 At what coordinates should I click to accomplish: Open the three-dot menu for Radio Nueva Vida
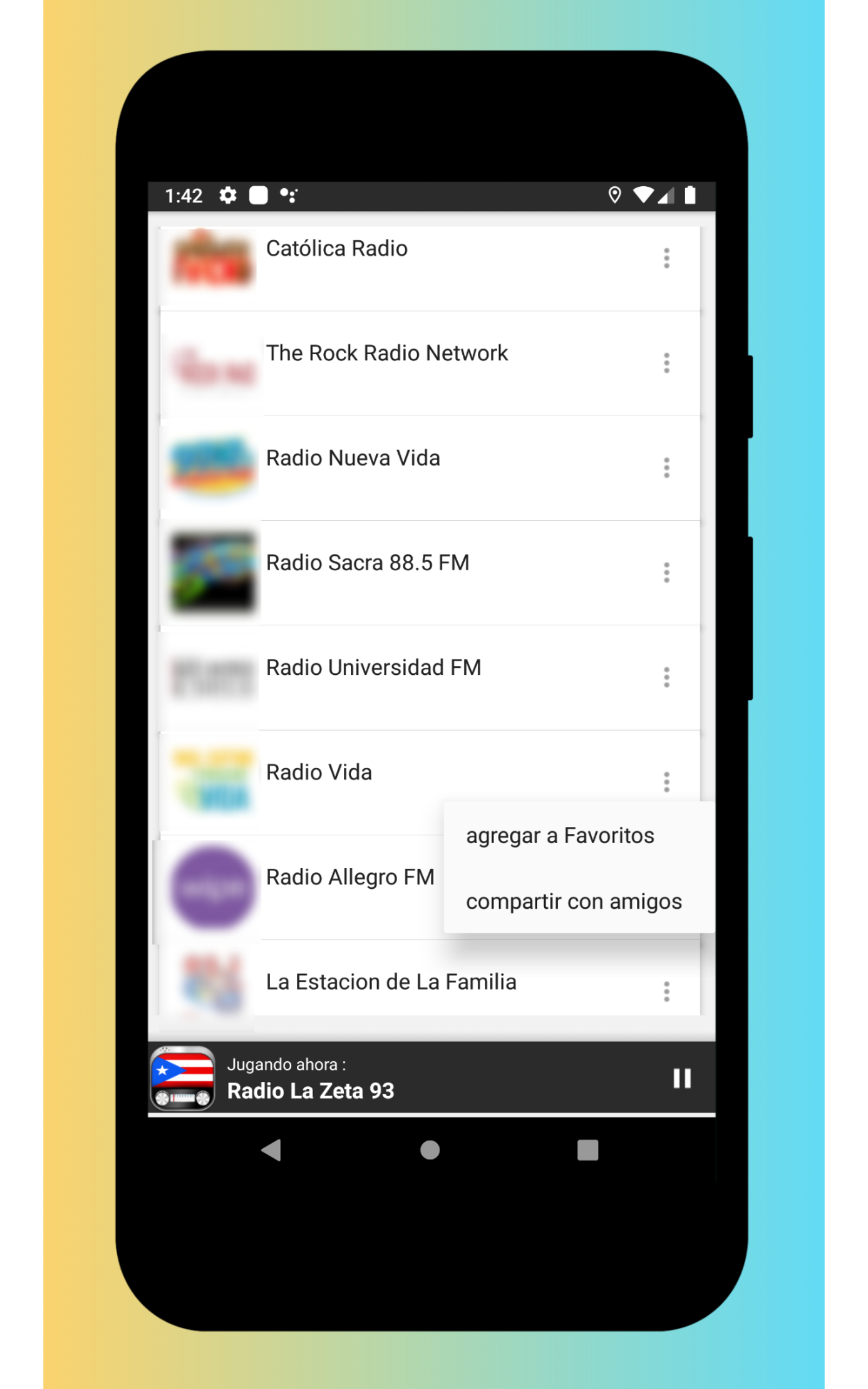[x=667, y=468]
